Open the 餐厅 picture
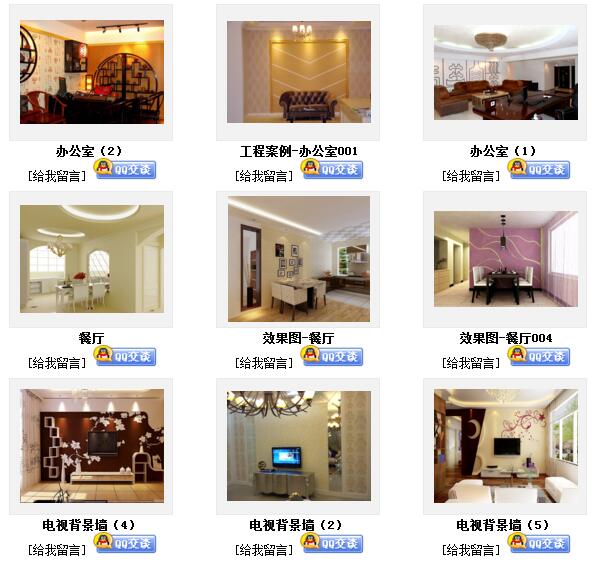This screenshot has height=564, width=600. coord(91,259)
